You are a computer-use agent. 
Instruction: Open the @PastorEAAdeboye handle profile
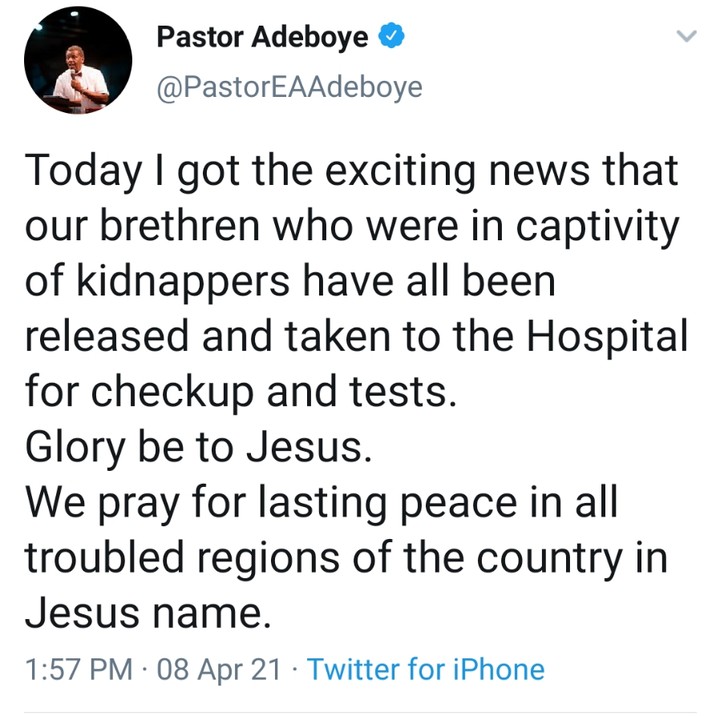(289, 88)
